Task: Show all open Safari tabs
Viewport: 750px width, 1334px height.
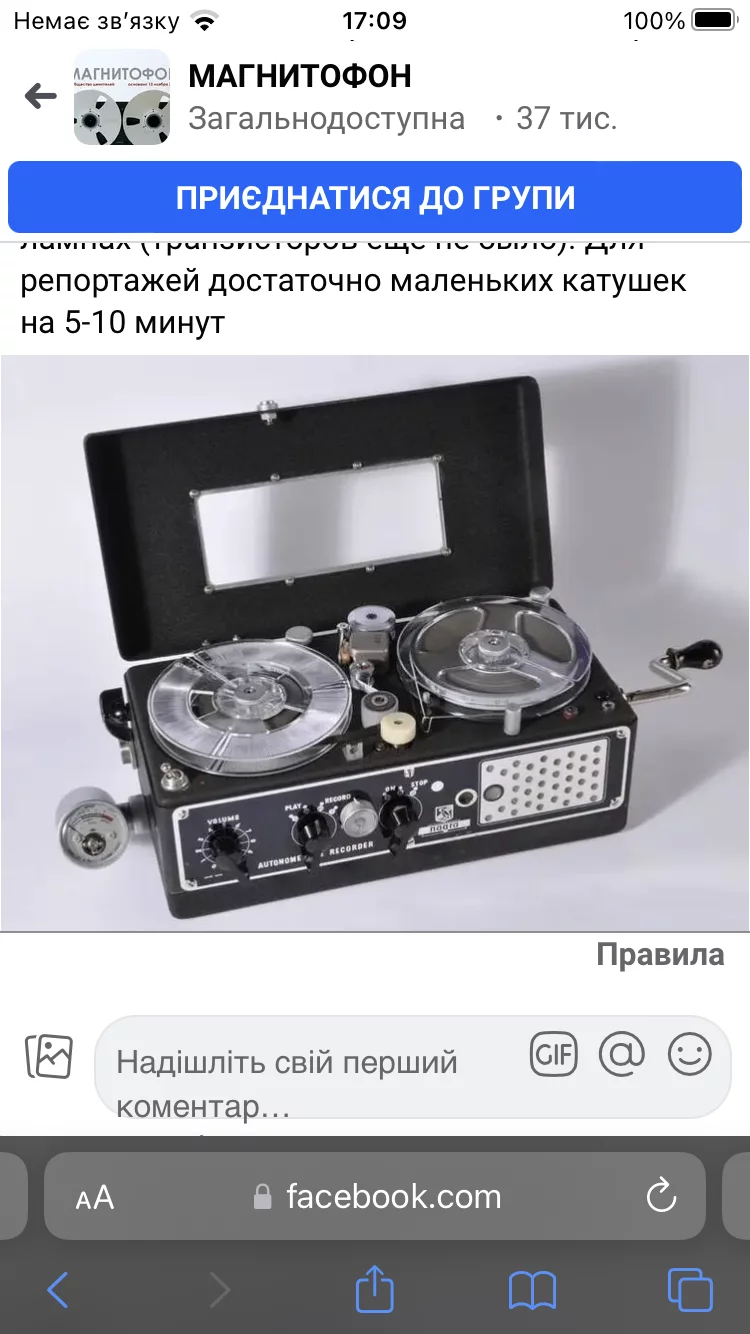Action: point(690,1290)
